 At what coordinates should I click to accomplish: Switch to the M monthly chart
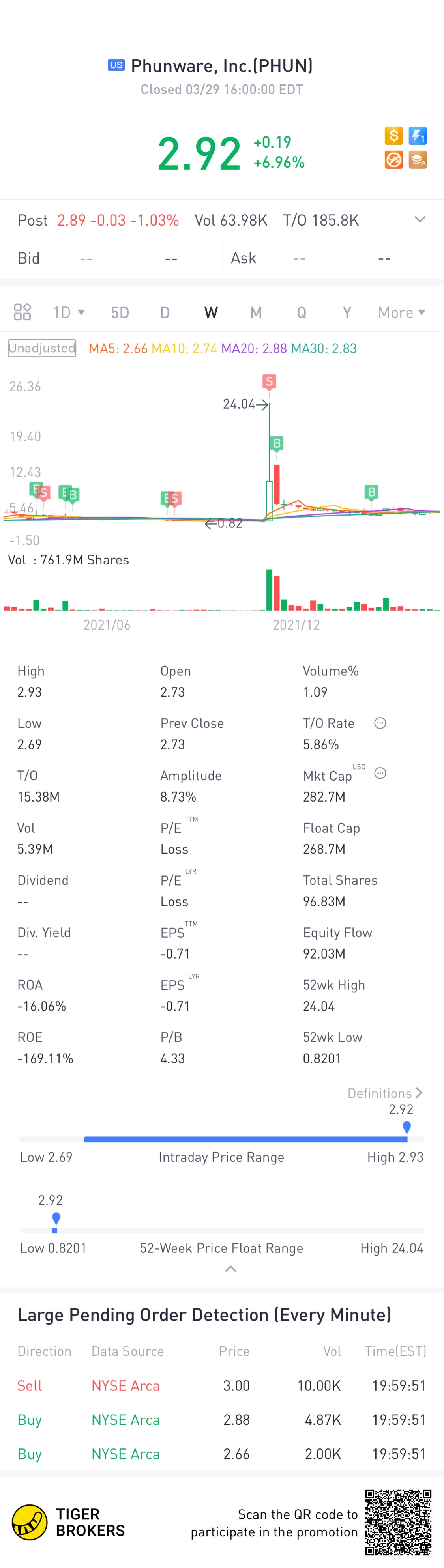[256, 313]
